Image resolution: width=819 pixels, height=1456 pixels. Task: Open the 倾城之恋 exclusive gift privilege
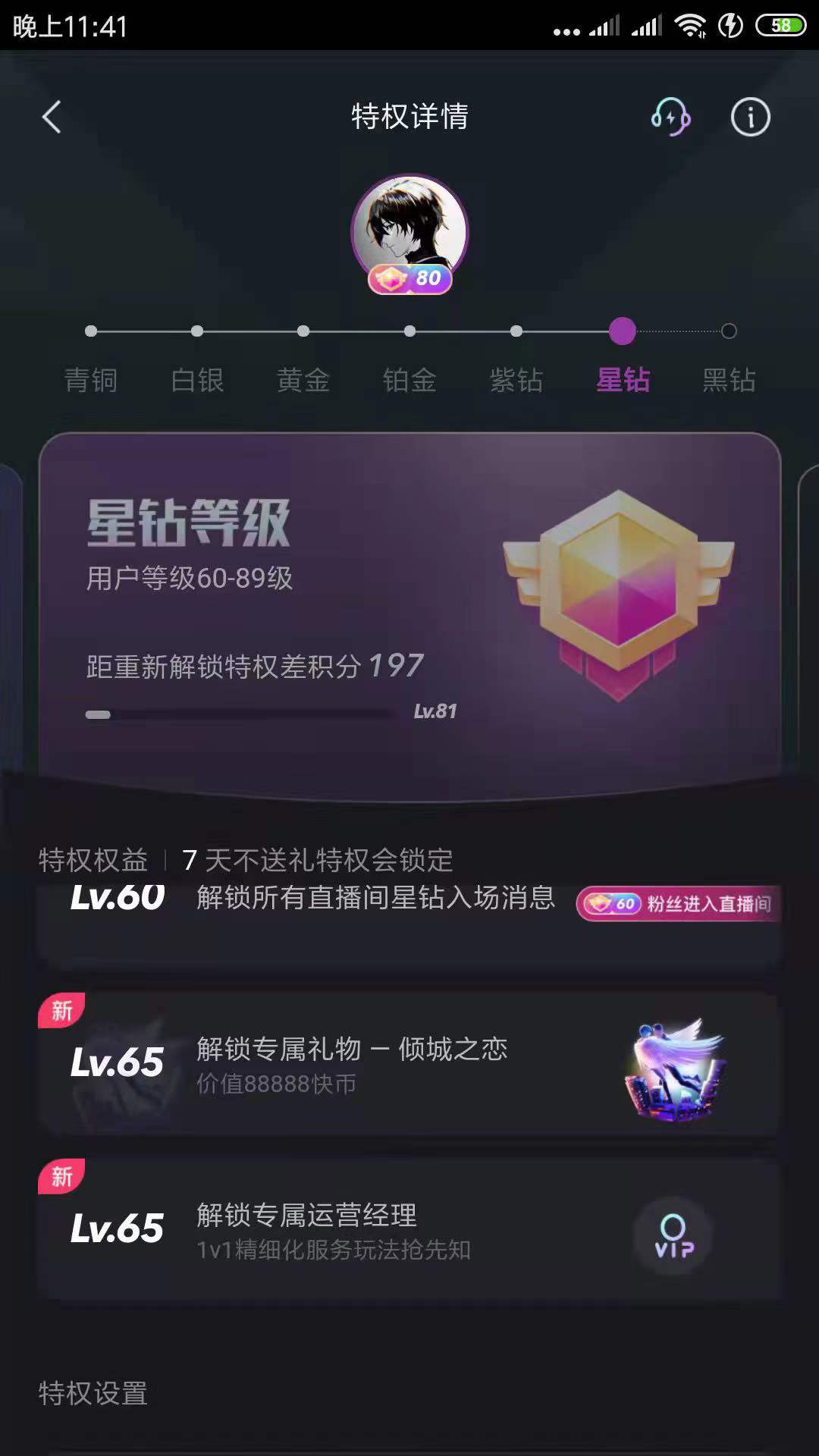(409, 1064)
